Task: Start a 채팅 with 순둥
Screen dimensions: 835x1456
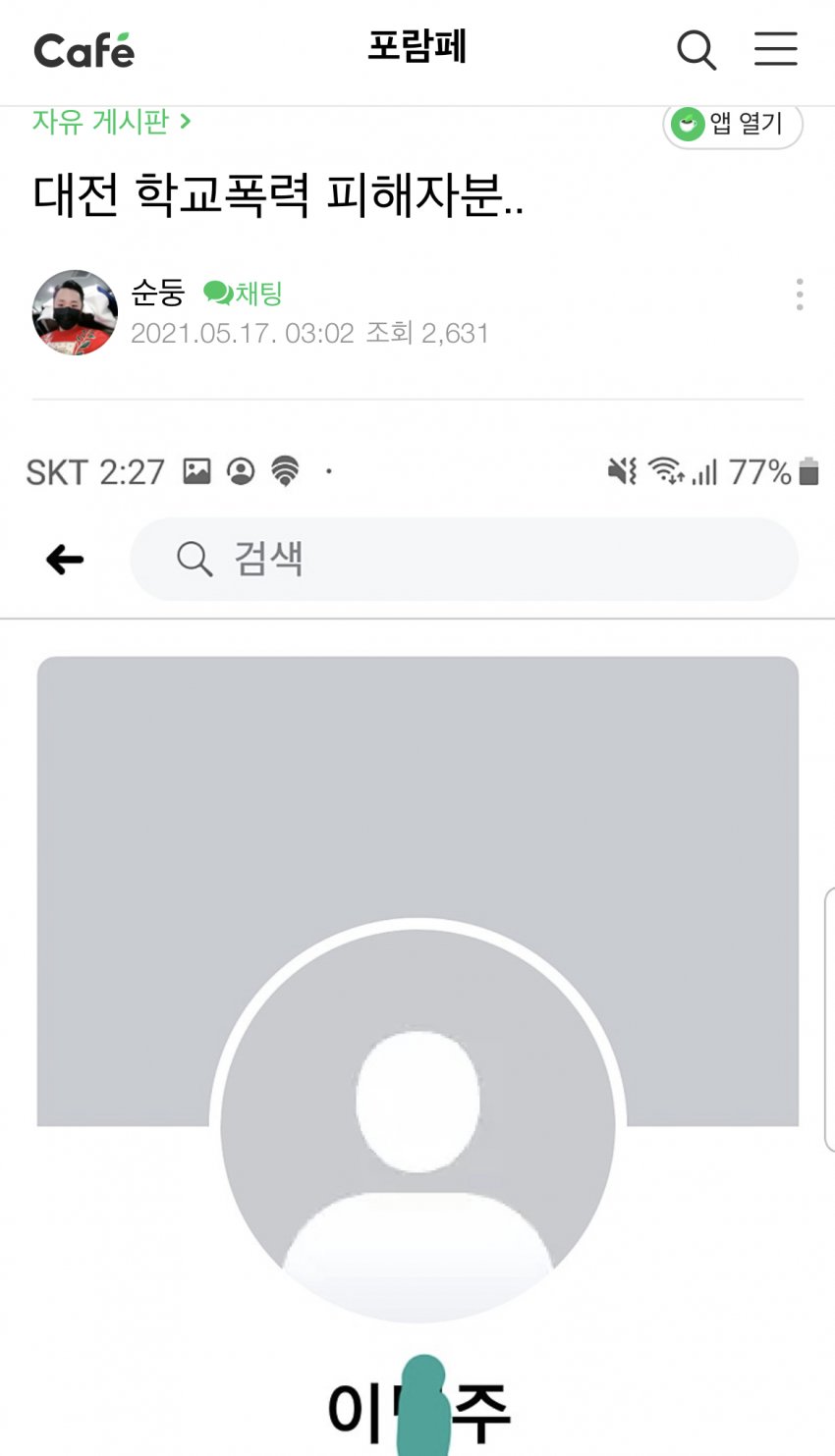Action: [243, 293]
